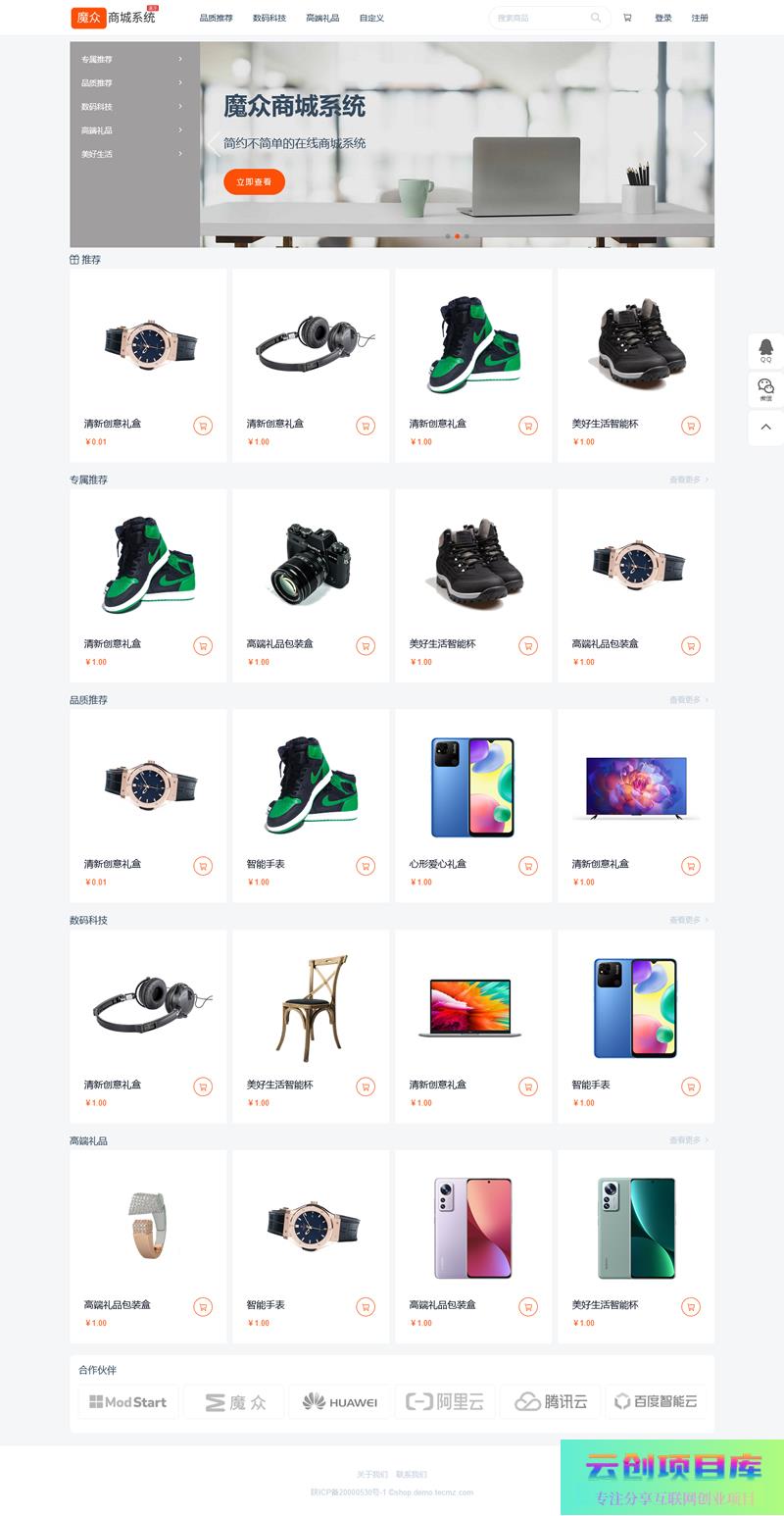Switch to 数码科技 in top navigation
The width and height of the screenshot is (784, 1516).
point(269,18)
